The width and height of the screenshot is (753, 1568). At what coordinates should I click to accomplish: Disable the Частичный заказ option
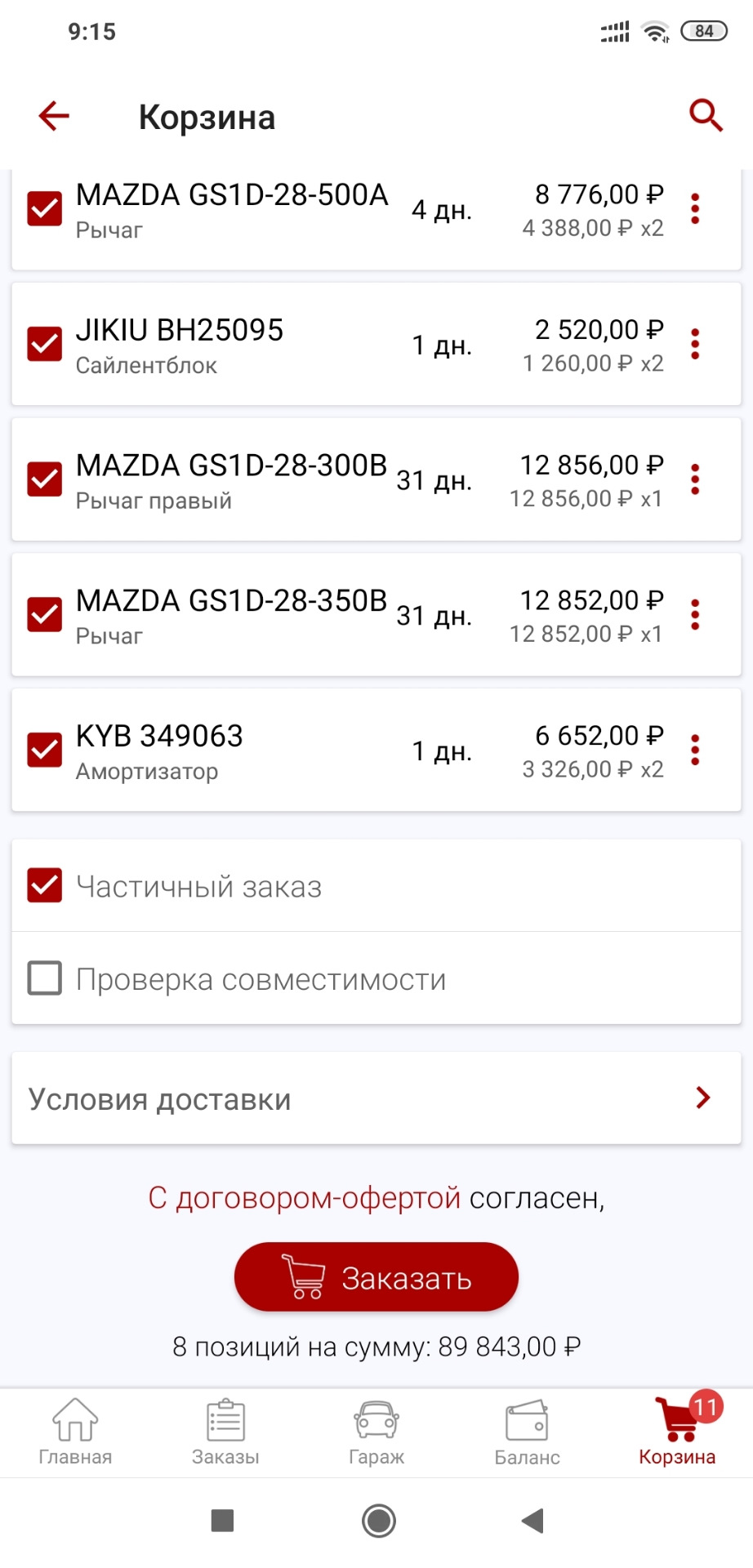tap(44, 884)
